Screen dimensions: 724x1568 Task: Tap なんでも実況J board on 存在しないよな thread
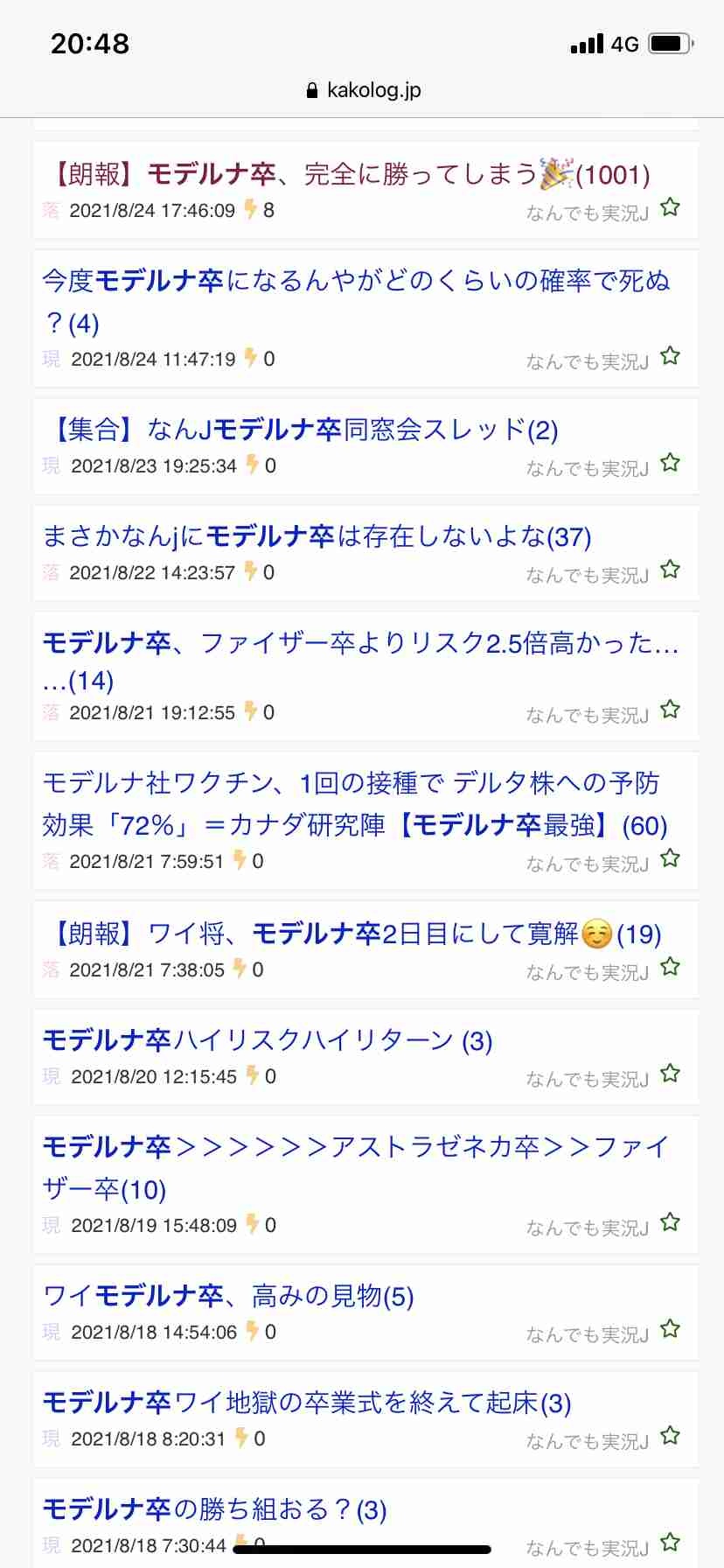pos(587,575)
